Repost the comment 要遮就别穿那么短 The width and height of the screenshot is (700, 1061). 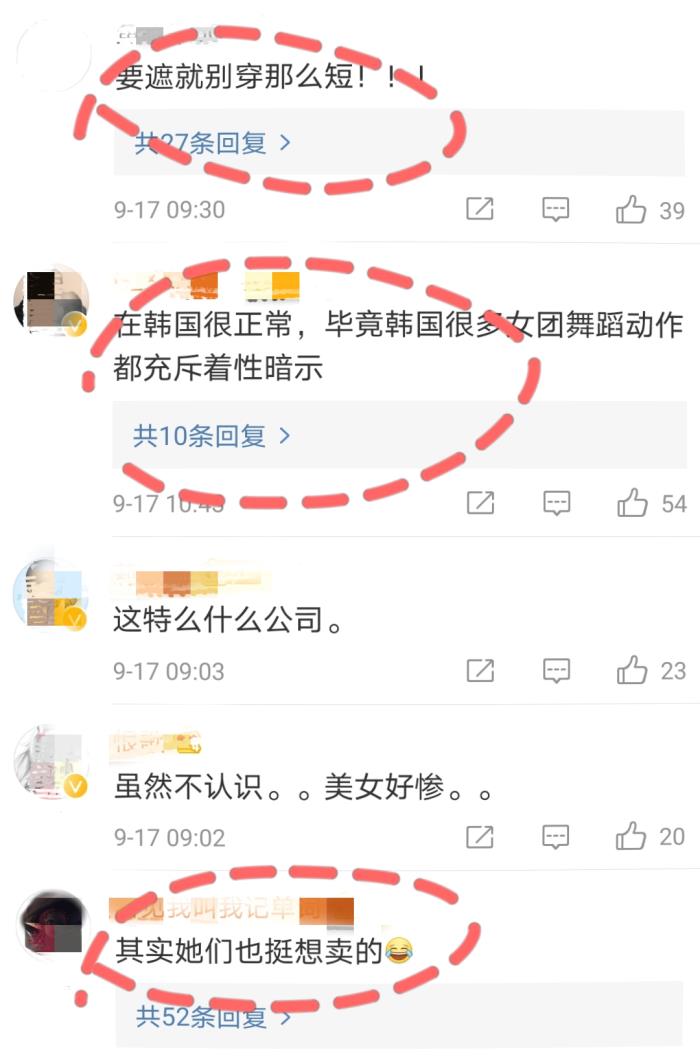pos(481,209)
